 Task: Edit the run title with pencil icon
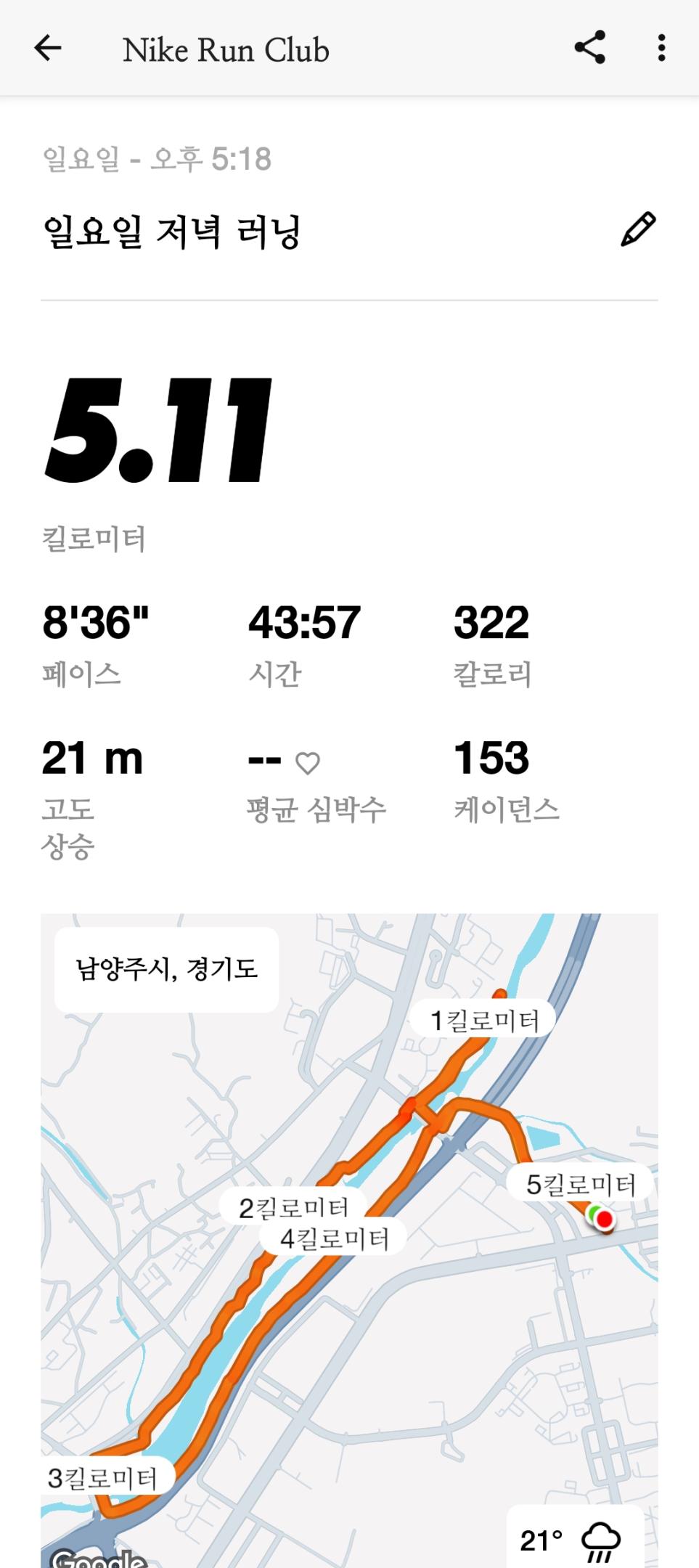pos(638,229)
